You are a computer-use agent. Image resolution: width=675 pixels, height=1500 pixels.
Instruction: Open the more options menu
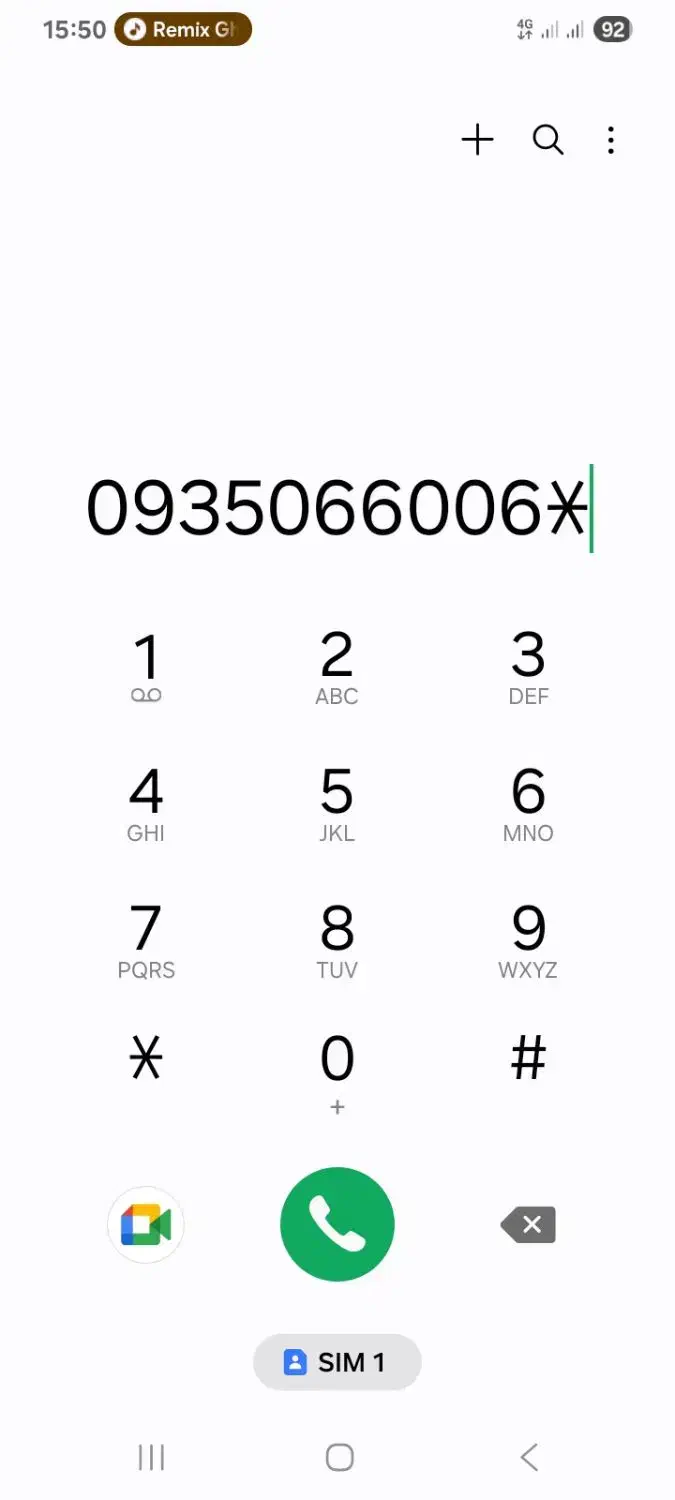611,140
